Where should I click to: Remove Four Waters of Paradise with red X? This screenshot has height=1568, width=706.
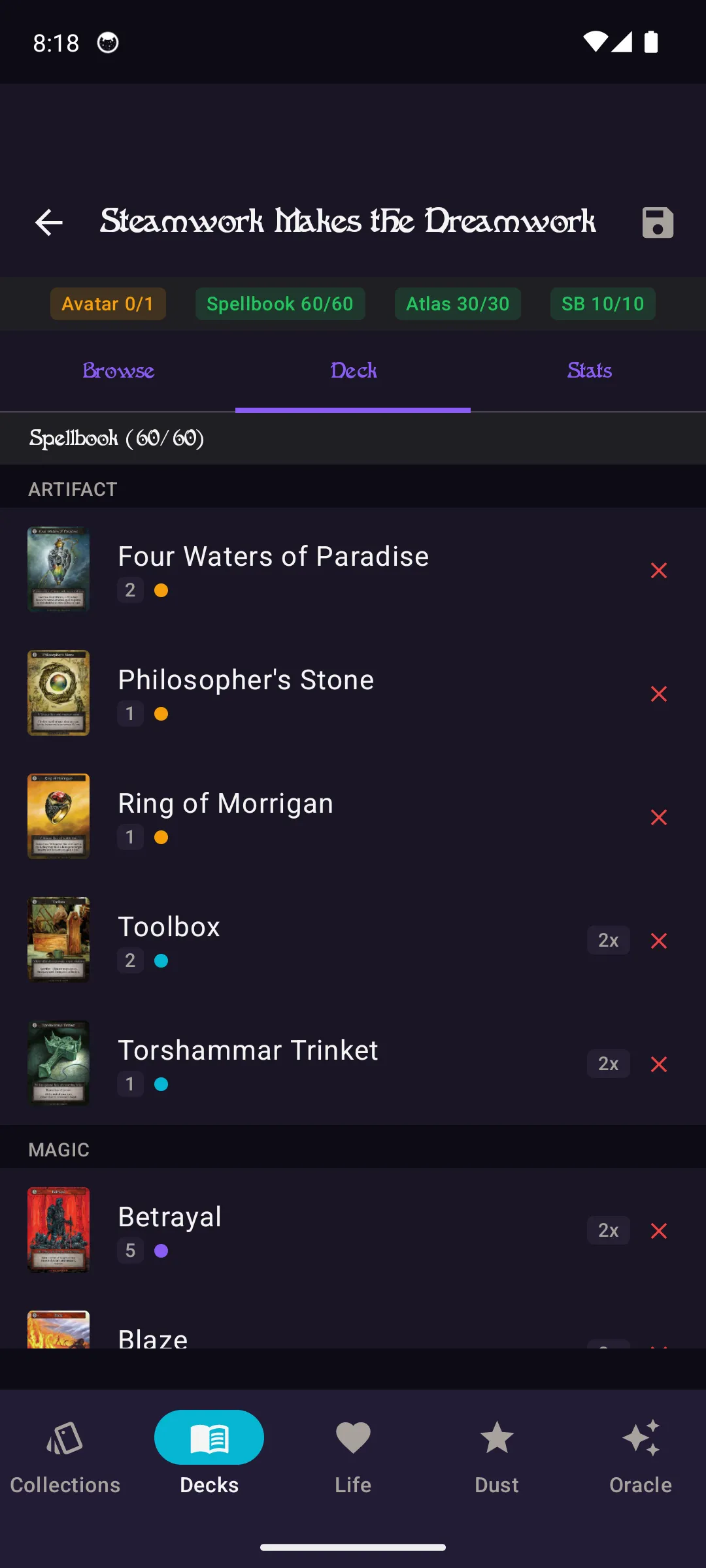click(659, 570)
